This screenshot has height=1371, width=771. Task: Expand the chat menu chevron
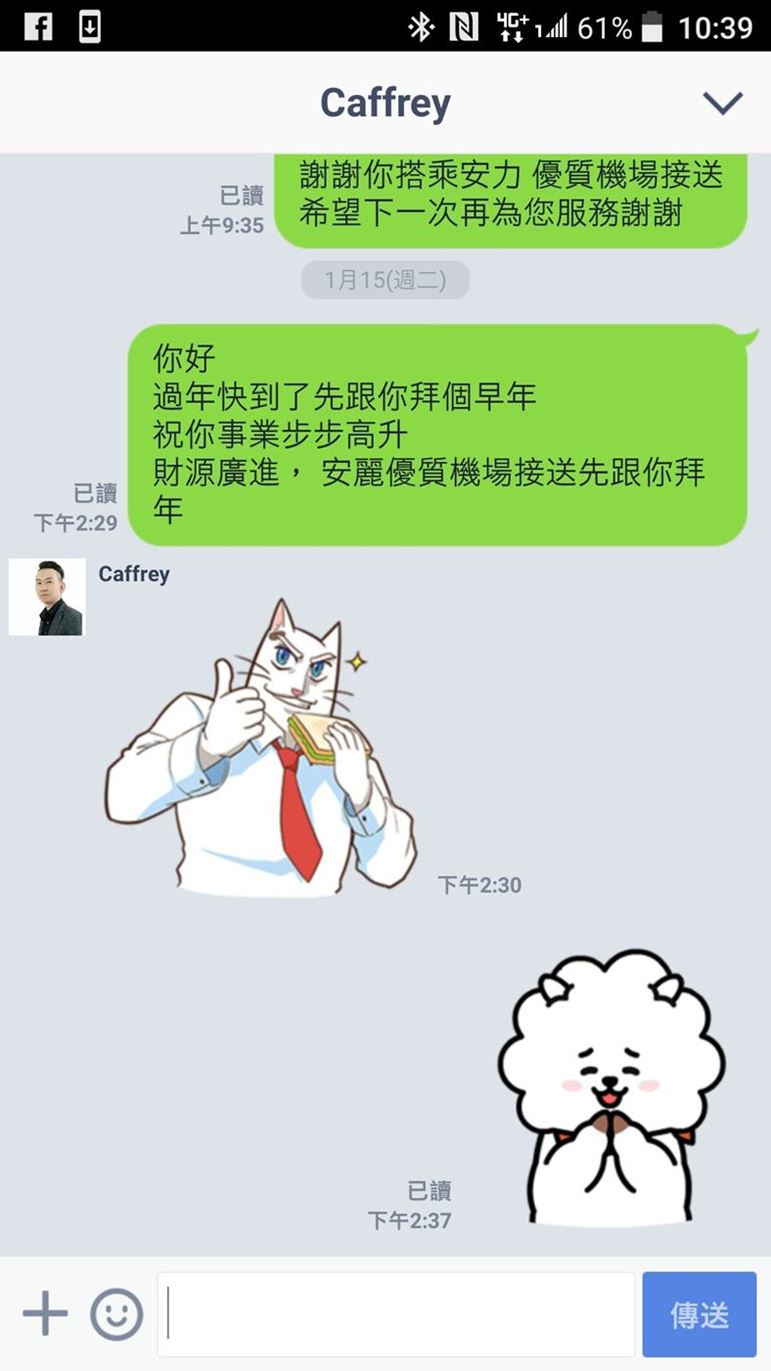pos(722,103)
